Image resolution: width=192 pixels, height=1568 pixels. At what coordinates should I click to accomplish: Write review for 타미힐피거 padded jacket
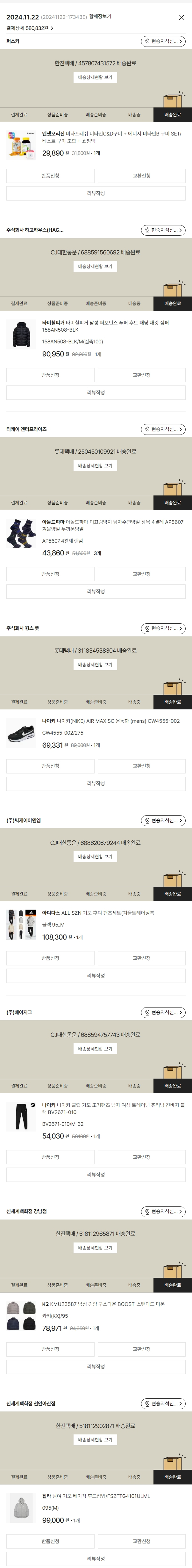96,392
